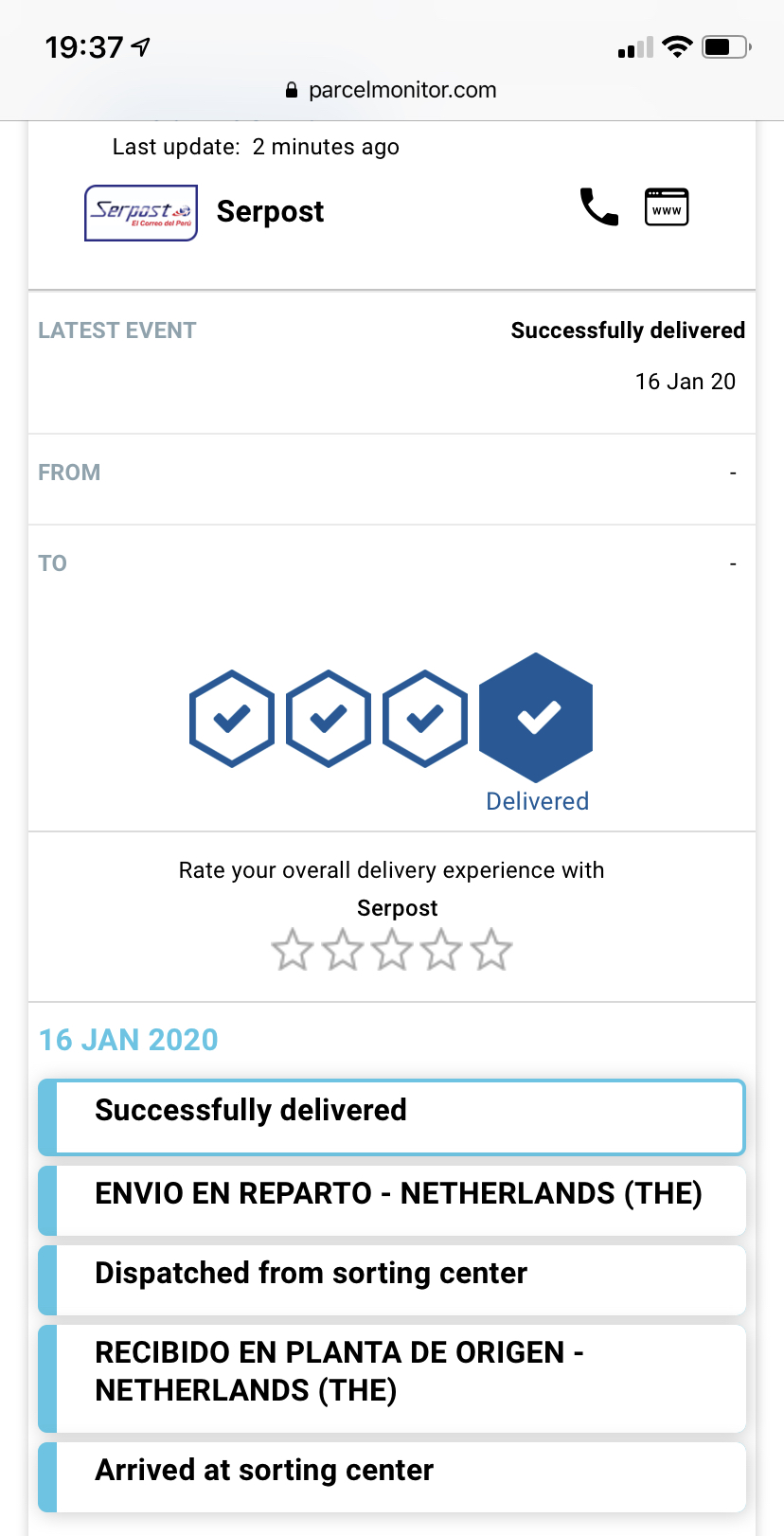Screen dimensions: 784x1536
Task: Tap the parcelmonitor.com address bar
Action: click(391, 90)
